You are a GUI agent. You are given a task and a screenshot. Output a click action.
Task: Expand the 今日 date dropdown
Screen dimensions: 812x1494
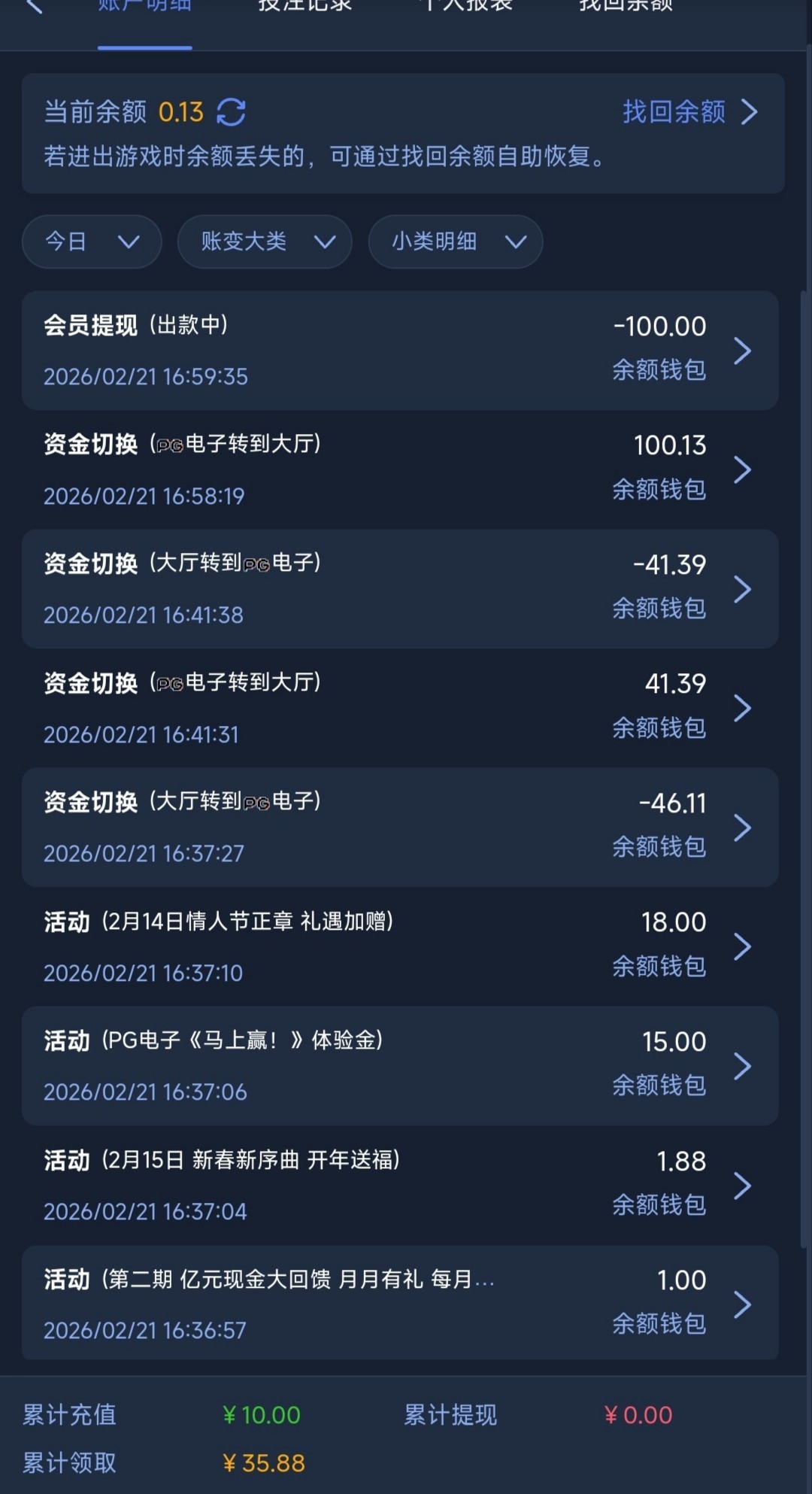(x=92, y=241)
